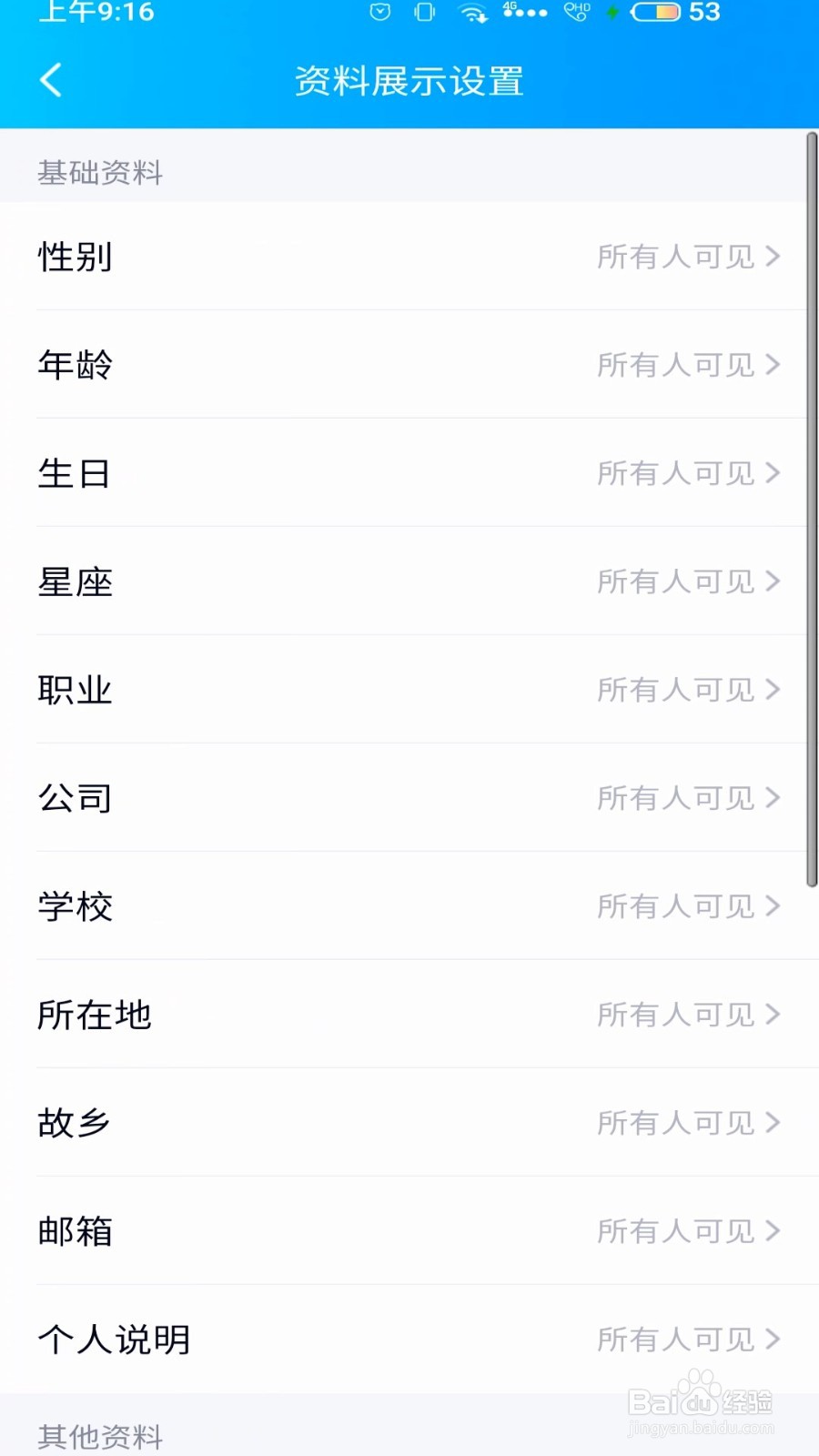Screen dimensions: 819x1456
Task: Tap the security shield icon in status bar
Action: [x=379, y=13]
